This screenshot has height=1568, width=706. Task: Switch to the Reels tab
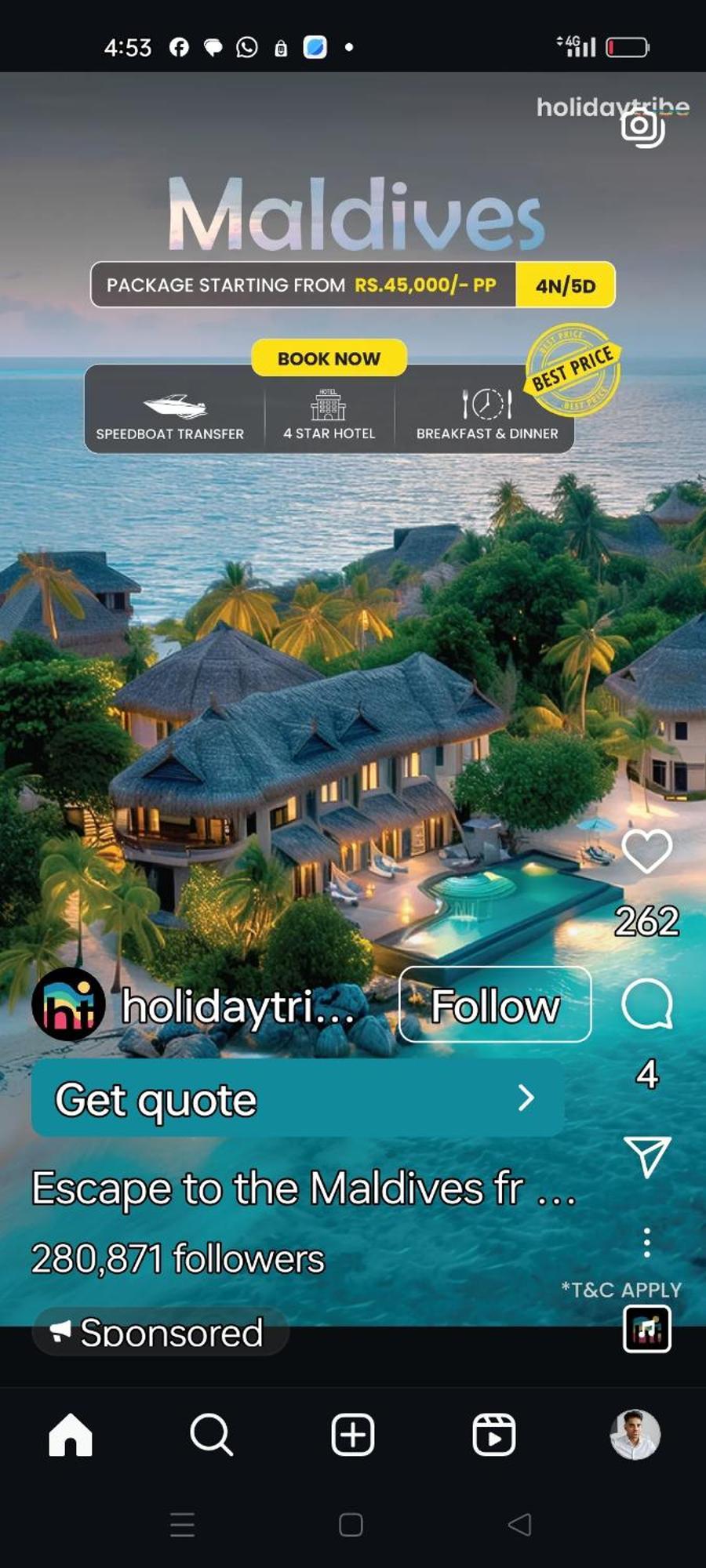[493, 1436]
